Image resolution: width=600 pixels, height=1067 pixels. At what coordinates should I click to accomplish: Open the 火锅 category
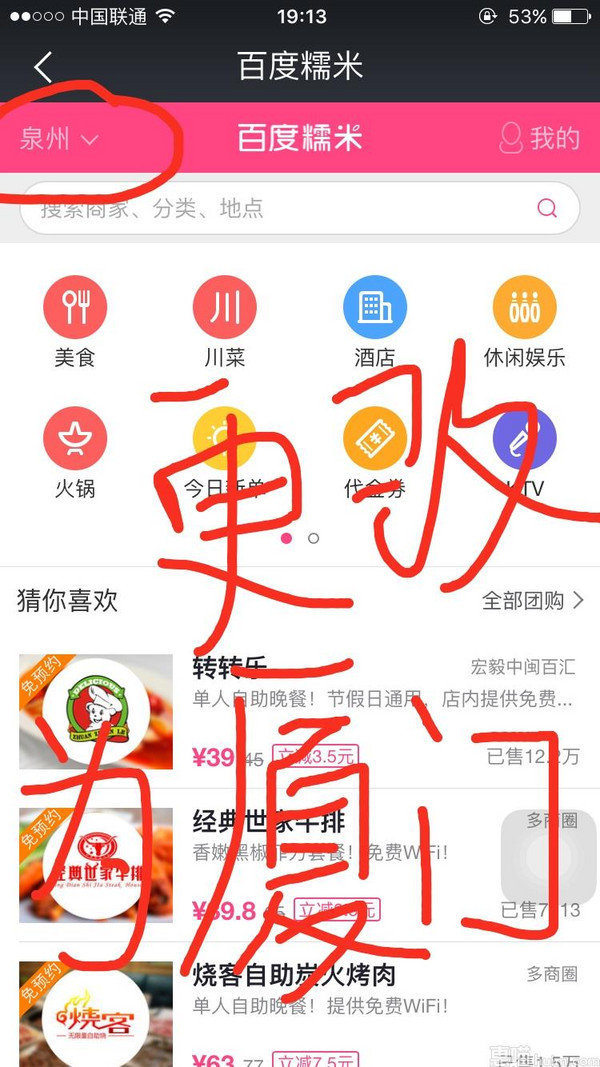tap(75, 453)
